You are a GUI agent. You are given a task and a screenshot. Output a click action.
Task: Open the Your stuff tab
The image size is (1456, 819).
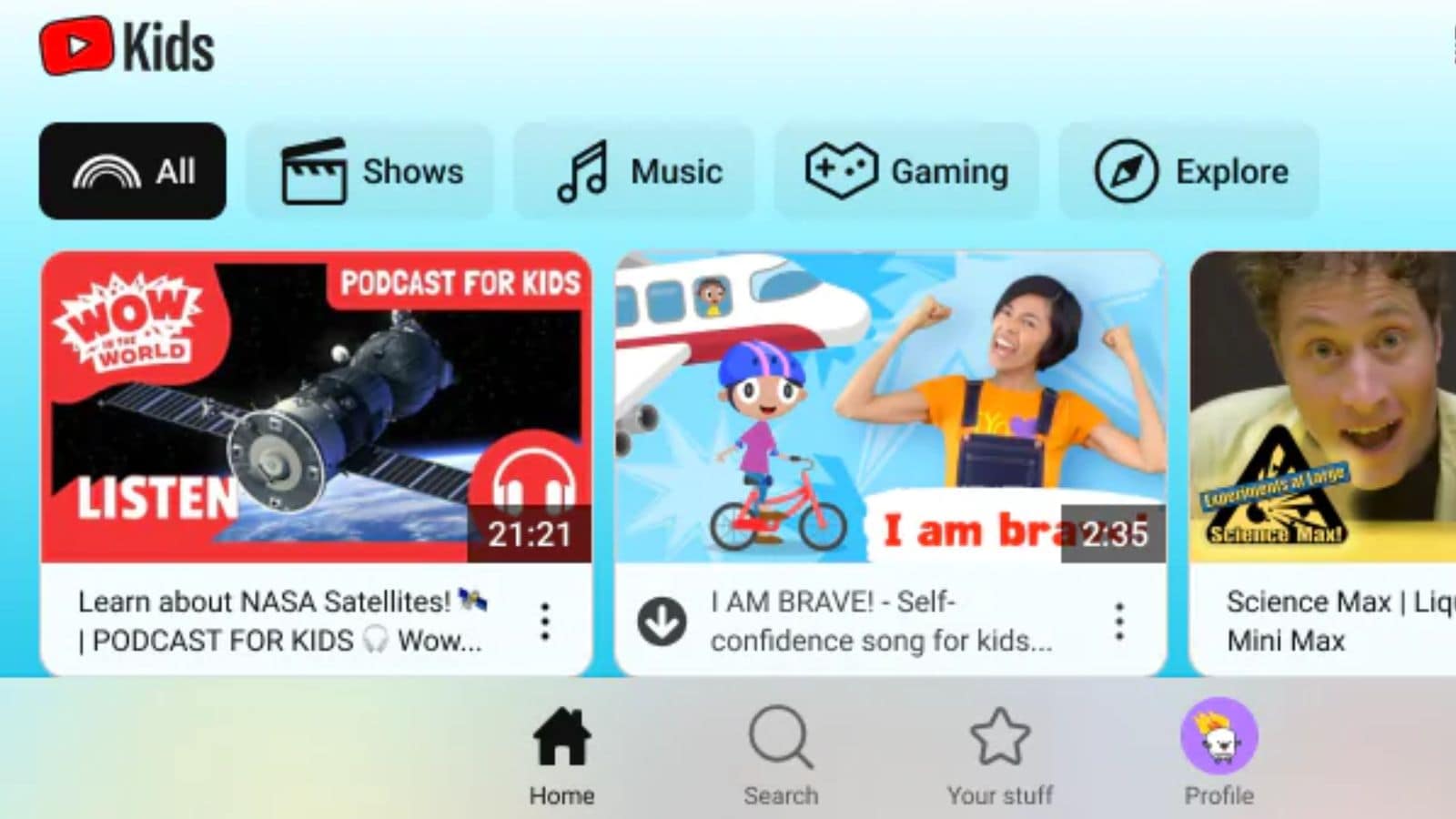[x=1000, y=756]
